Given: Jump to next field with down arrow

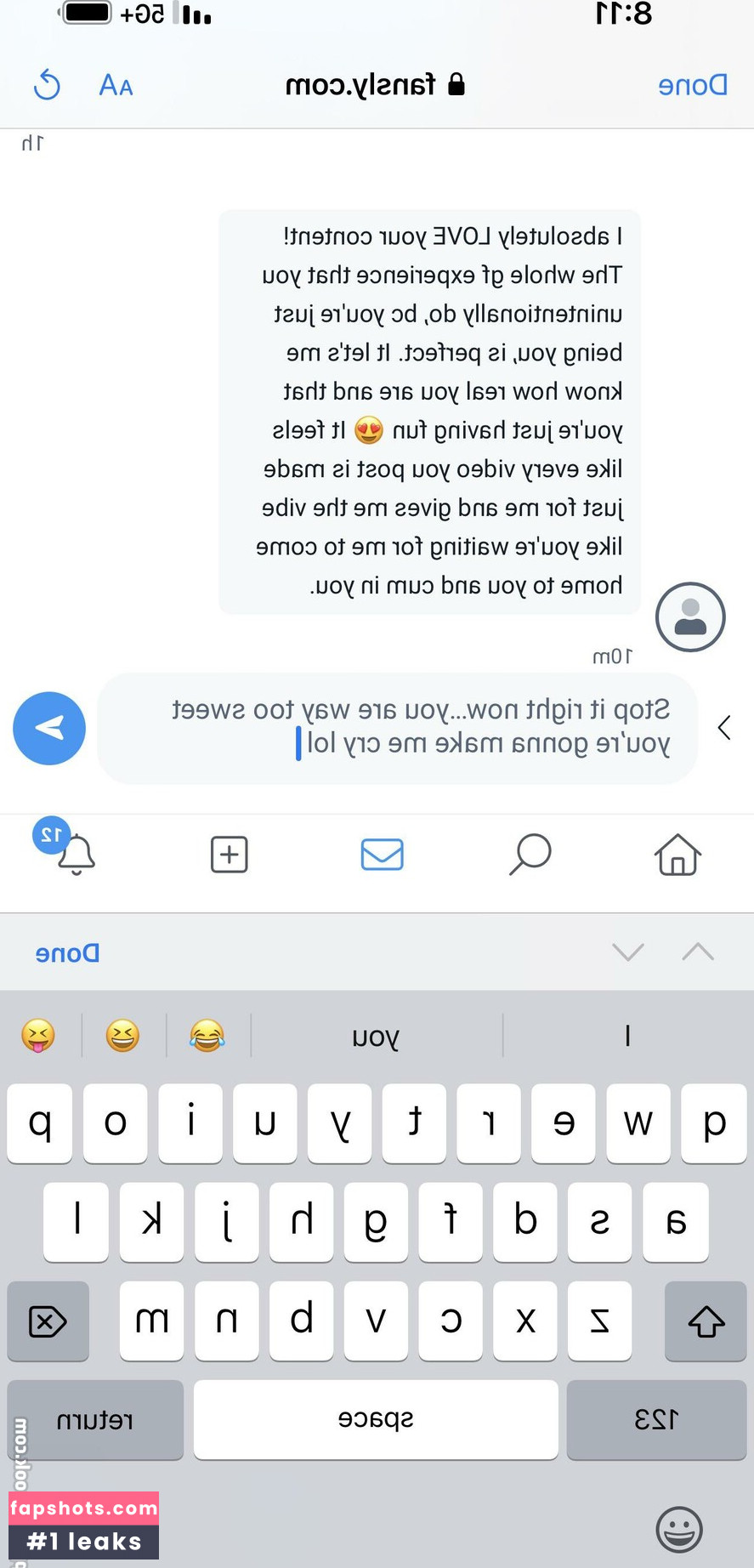Looking at the screenshot, I should pos(628,952).
